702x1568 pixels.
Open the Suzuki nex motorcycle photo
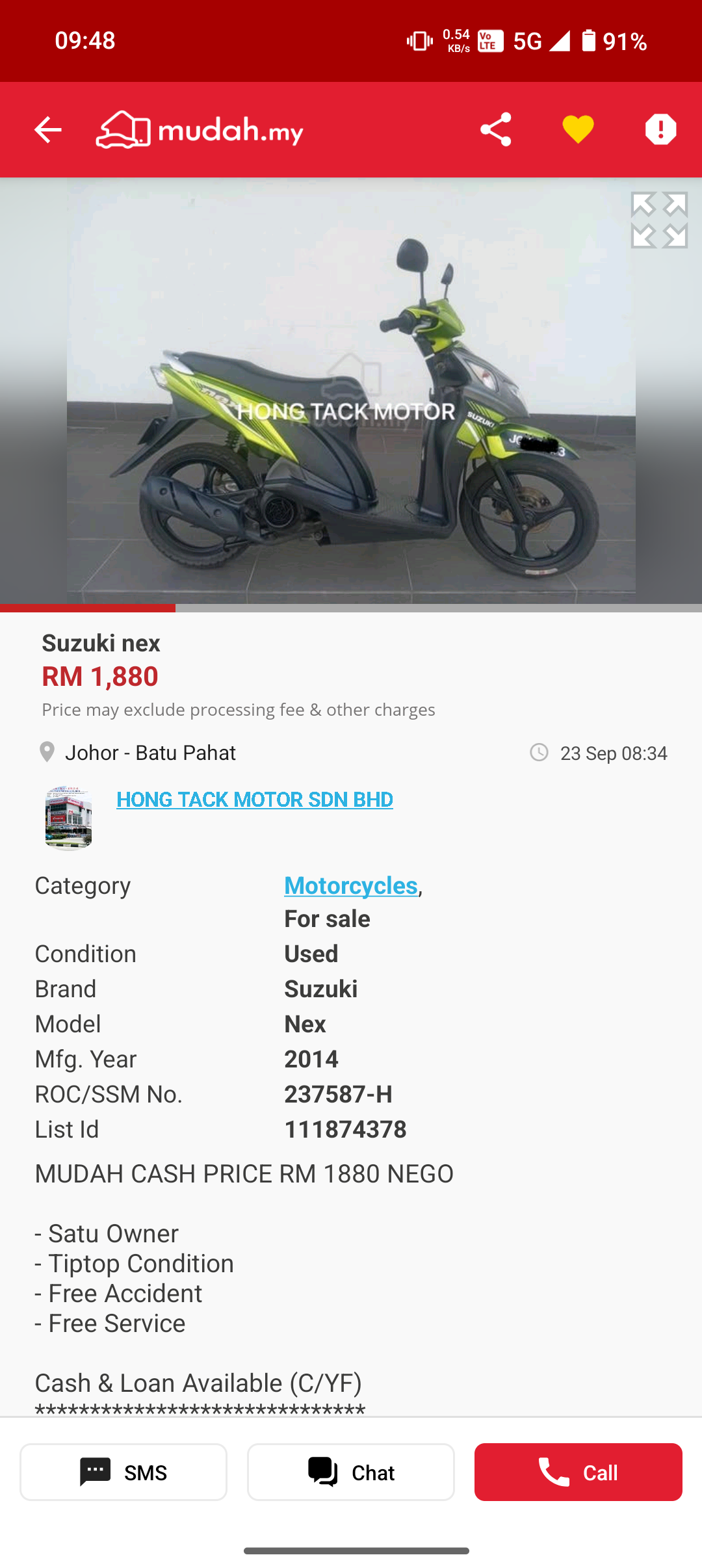pos(351,403)
